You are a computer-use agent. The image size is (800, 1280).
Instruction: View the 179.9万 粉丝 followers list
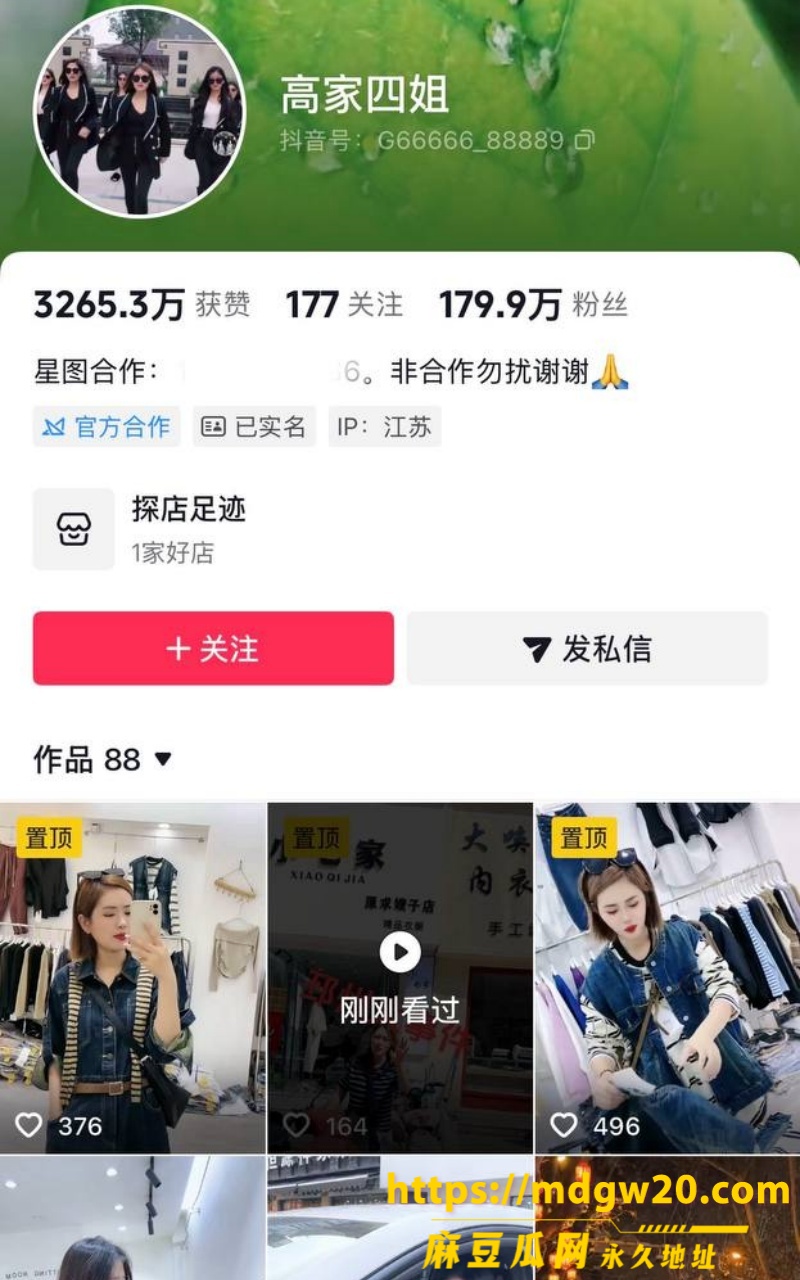coord(533,305)
